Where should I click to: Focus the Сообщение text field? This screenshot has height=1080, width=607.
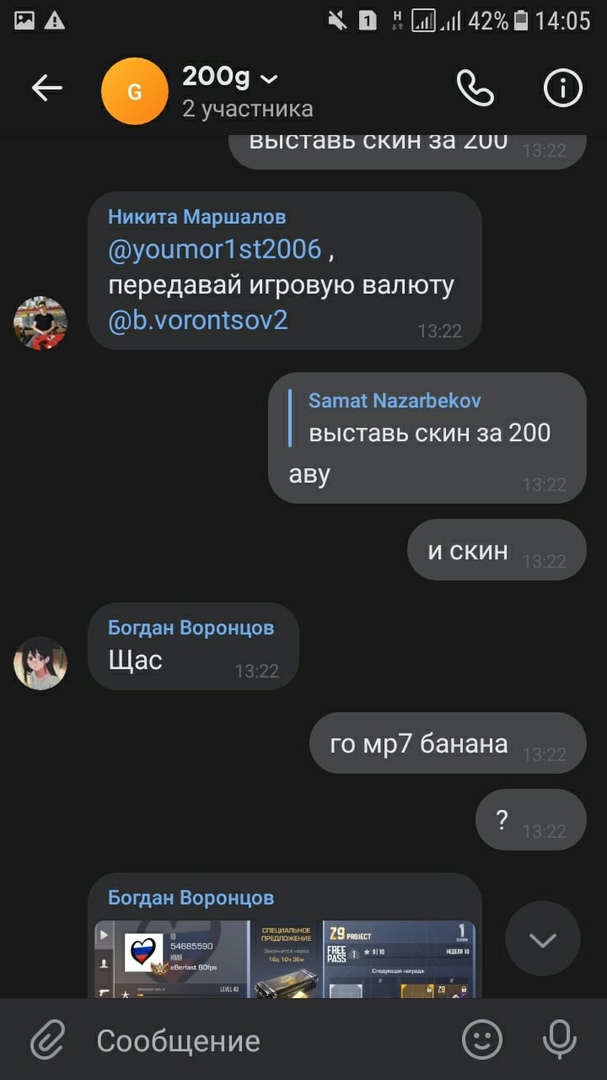click(260, 1040)
